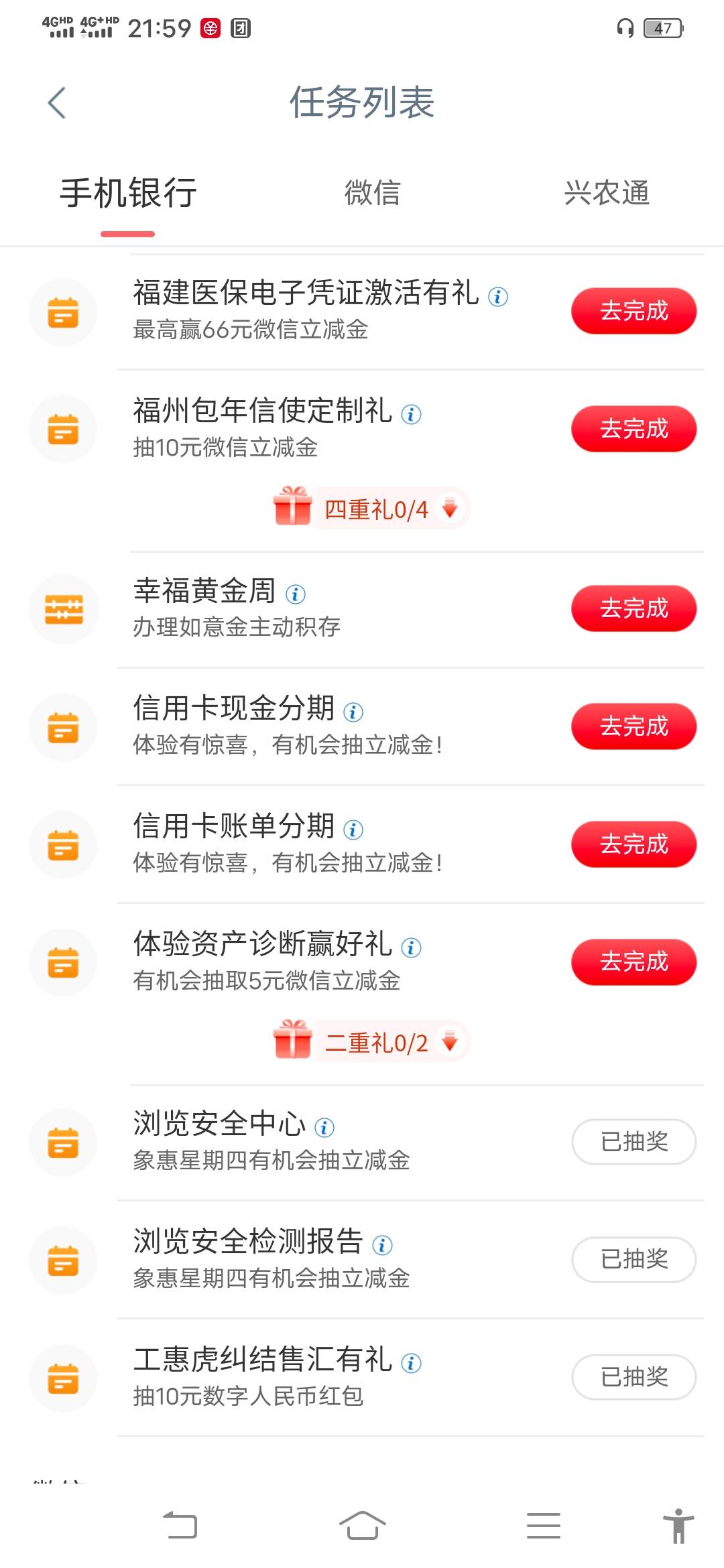This screenshot has height=1568, width=724.
Task: Tap 已抽奖 button for 工惠虎纠结售汇有礼
Action: 633,1378
